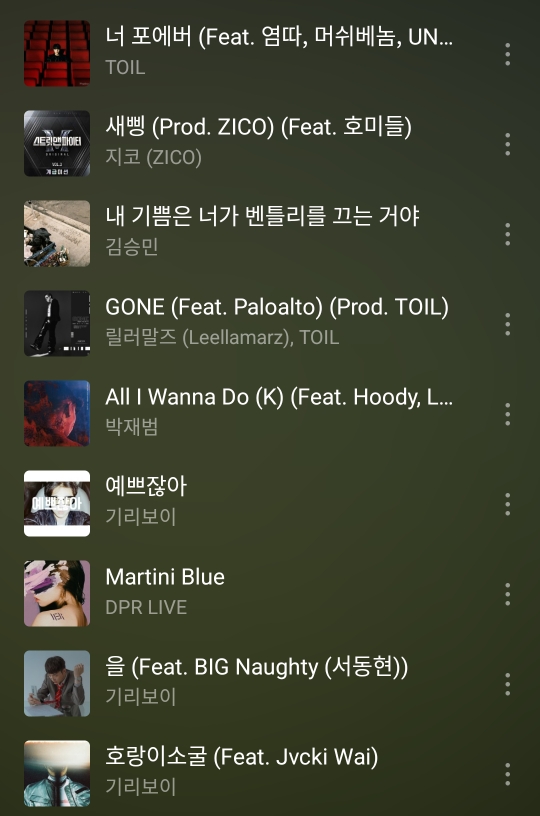Open more options for 김승민's song

[x=508, y=234]
